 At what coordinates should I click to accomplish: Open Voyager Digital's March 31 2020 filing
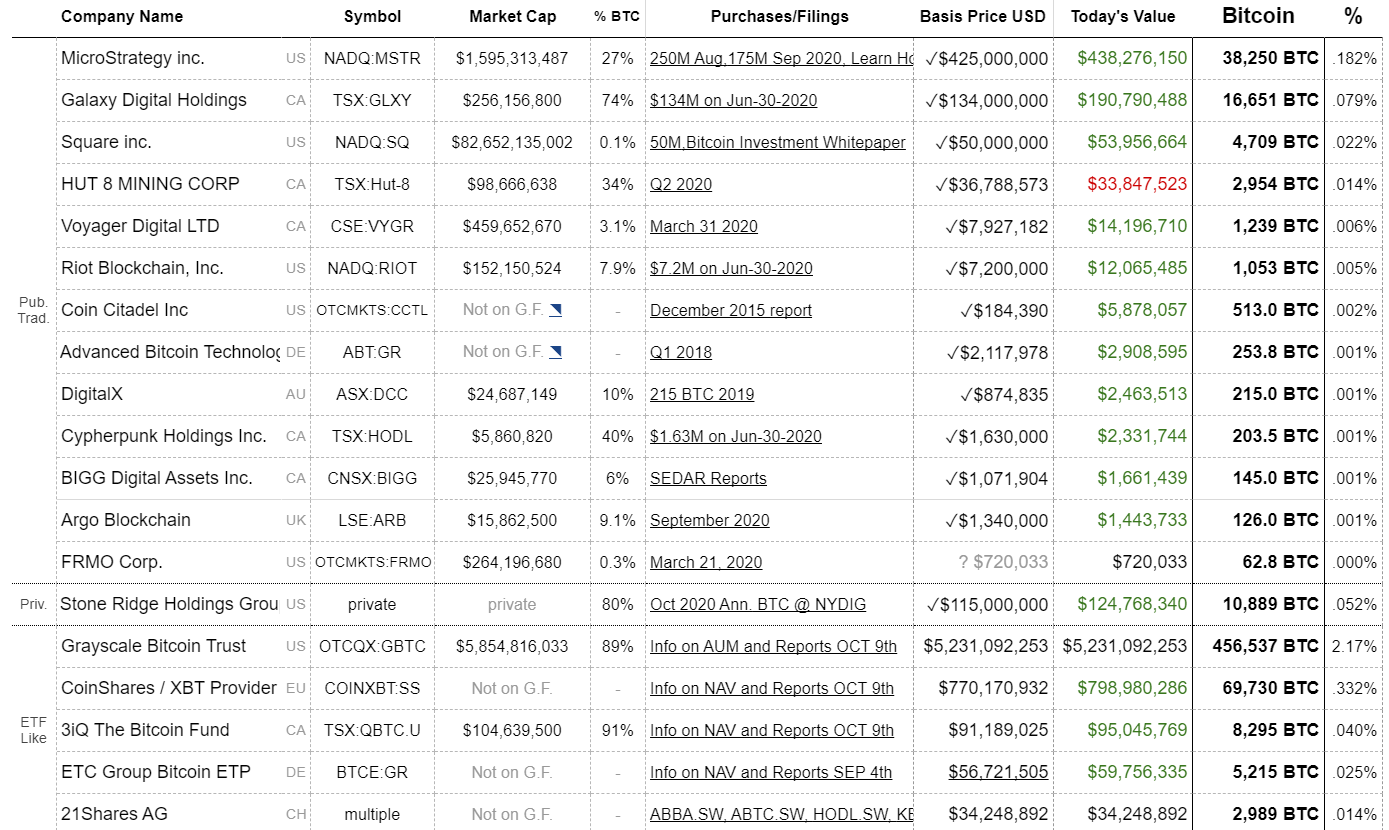(x=703, y=227)
